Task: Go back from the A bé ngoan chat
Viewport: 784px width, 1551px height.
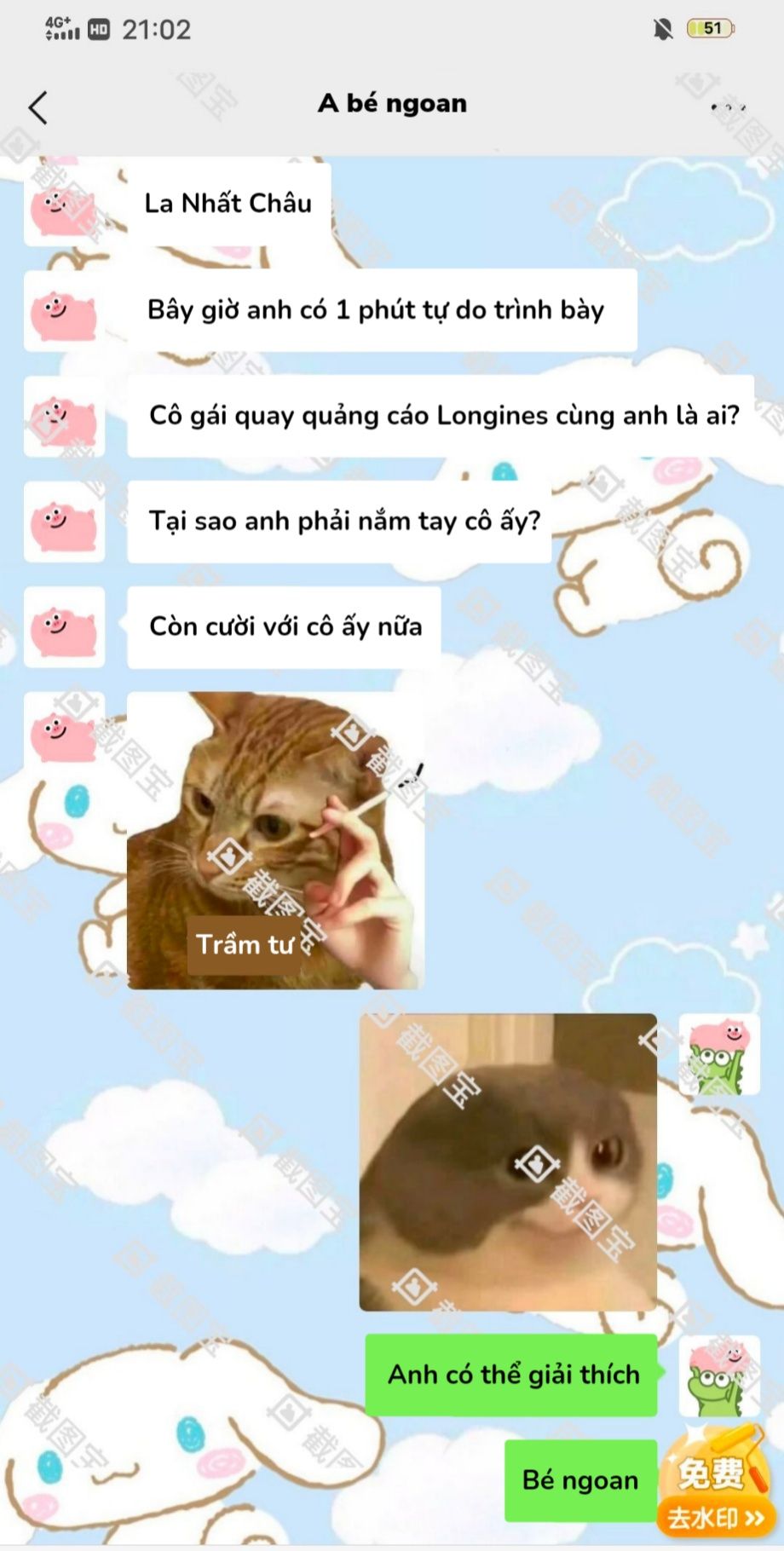Action: (37, 107)
